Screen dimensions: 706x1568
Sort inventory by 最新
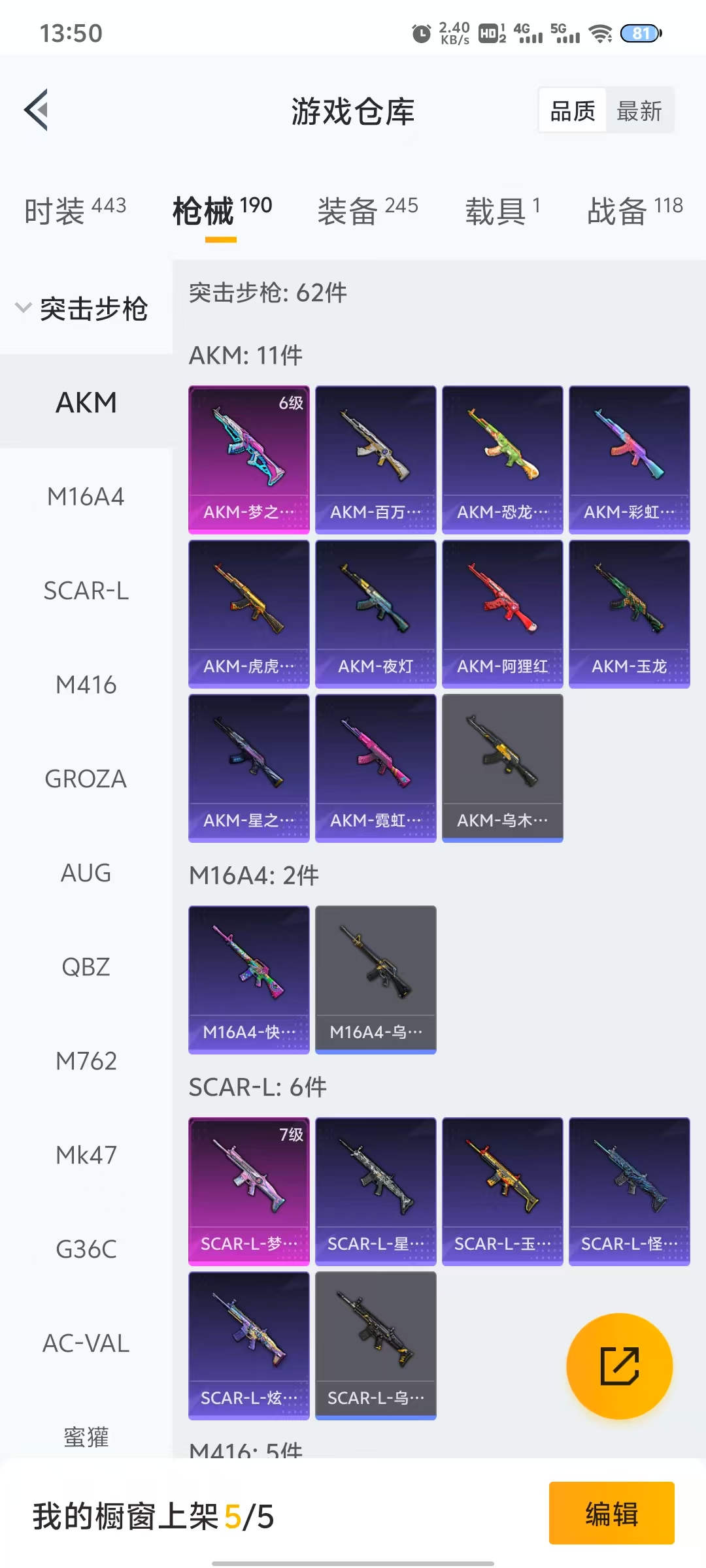coord(639,110)
